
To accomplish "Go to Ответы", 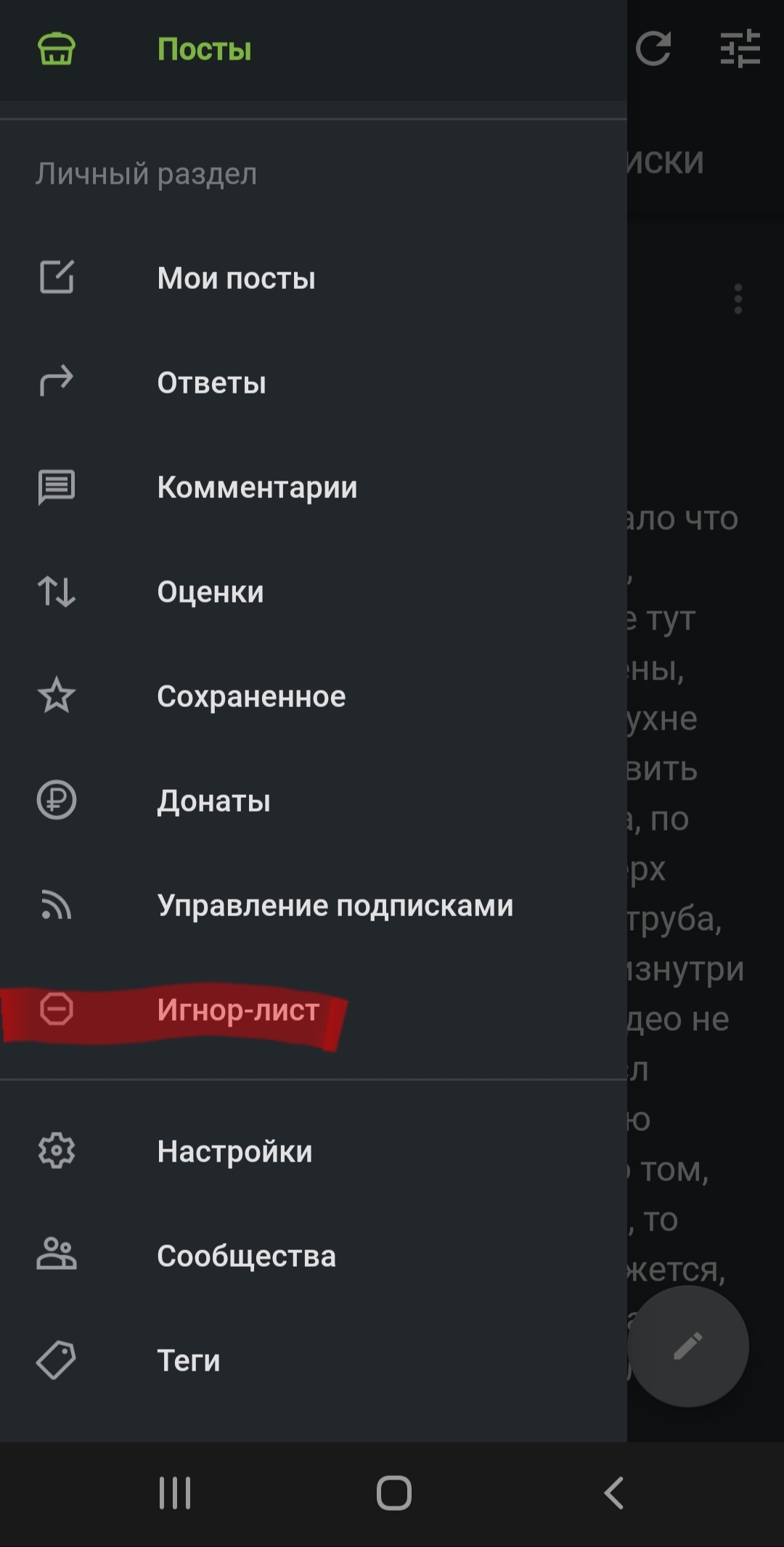I will [x=211, y=383].
